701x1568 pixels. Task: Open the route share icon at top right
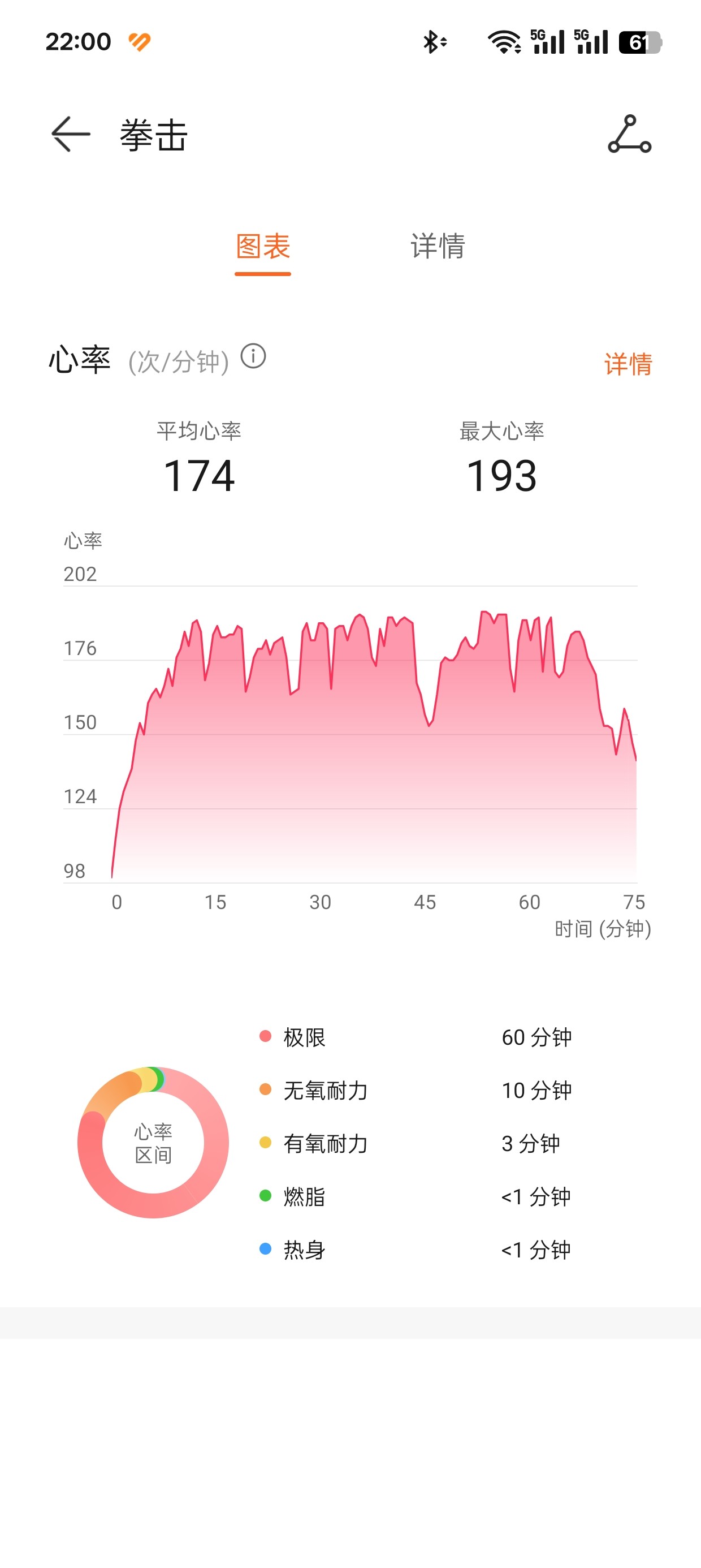point(629,134)
